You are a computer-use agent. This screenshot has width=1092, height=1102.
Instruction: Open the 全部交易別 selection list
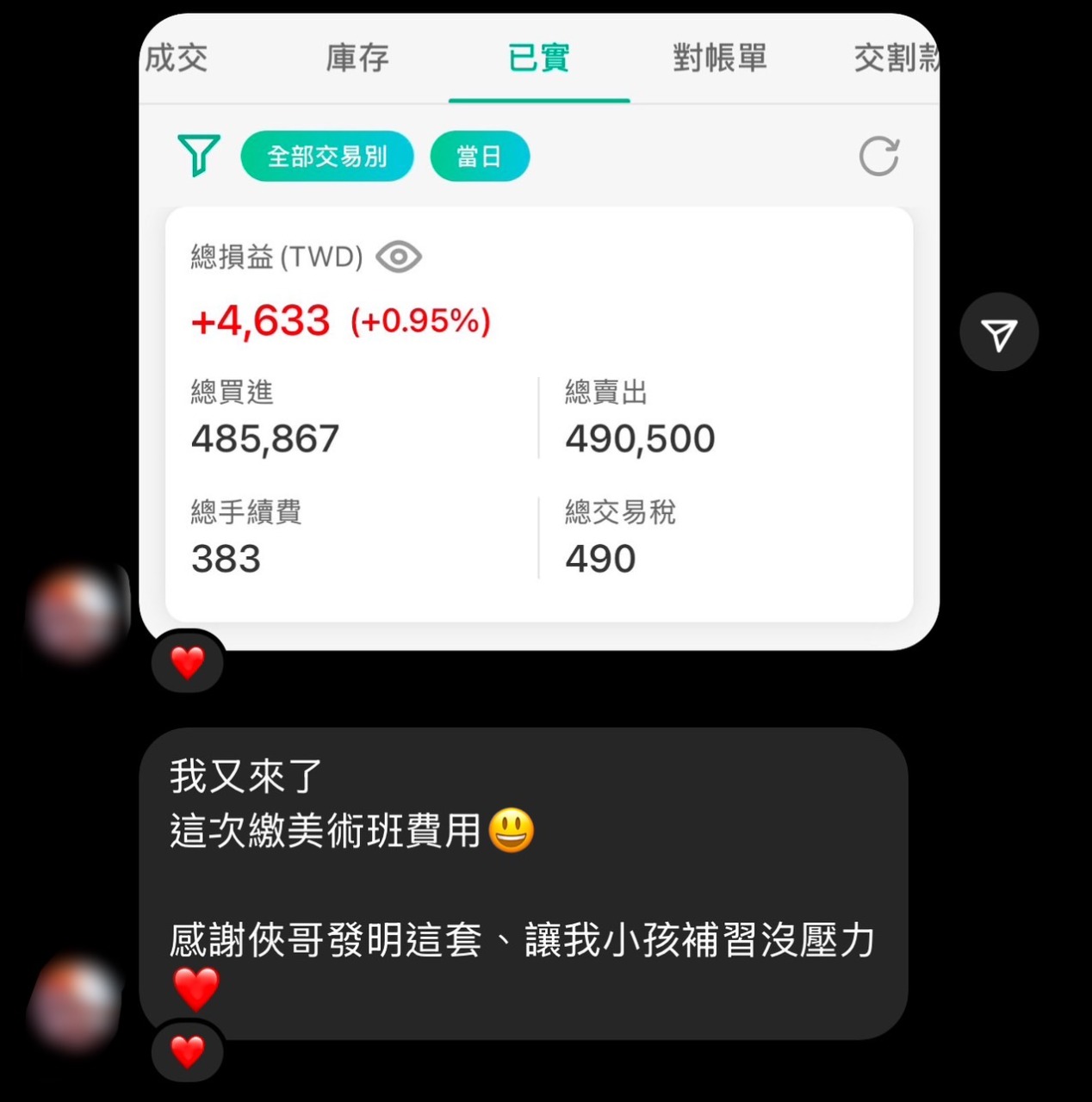point(327,156)
